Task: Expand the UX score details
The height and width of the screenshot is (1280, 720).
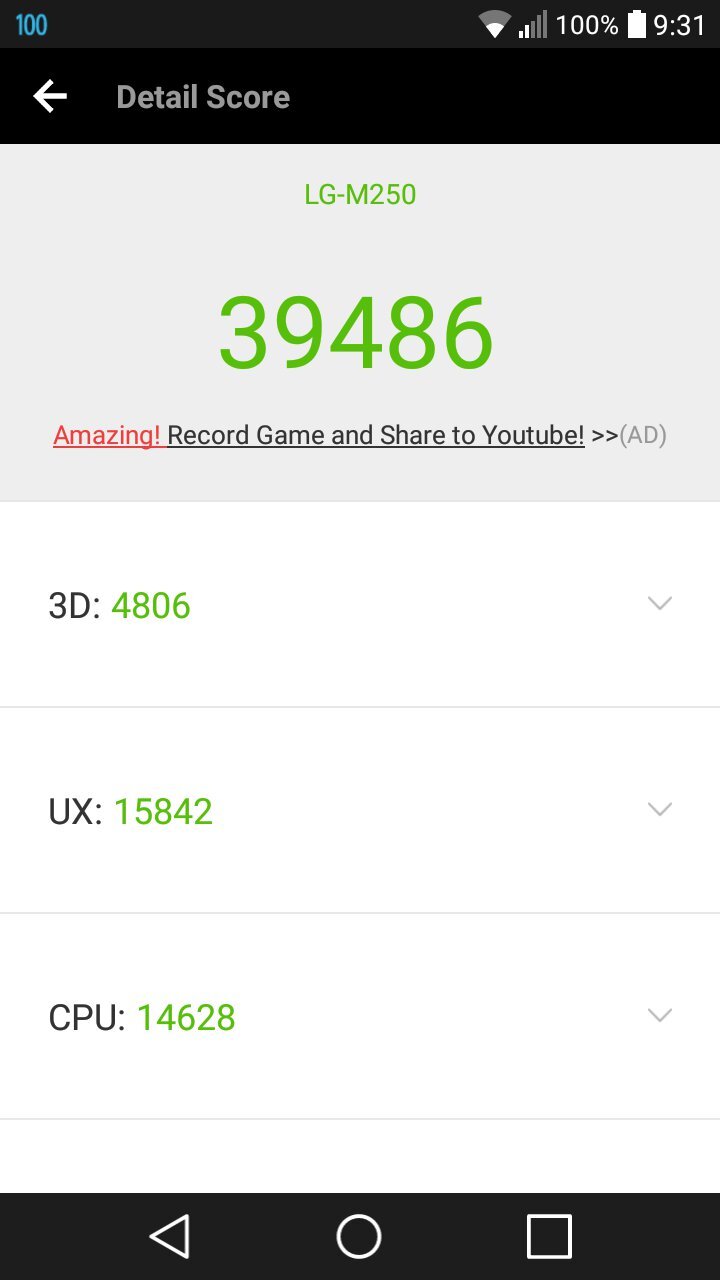Action: pyautogui.click(x=659, y=809)
